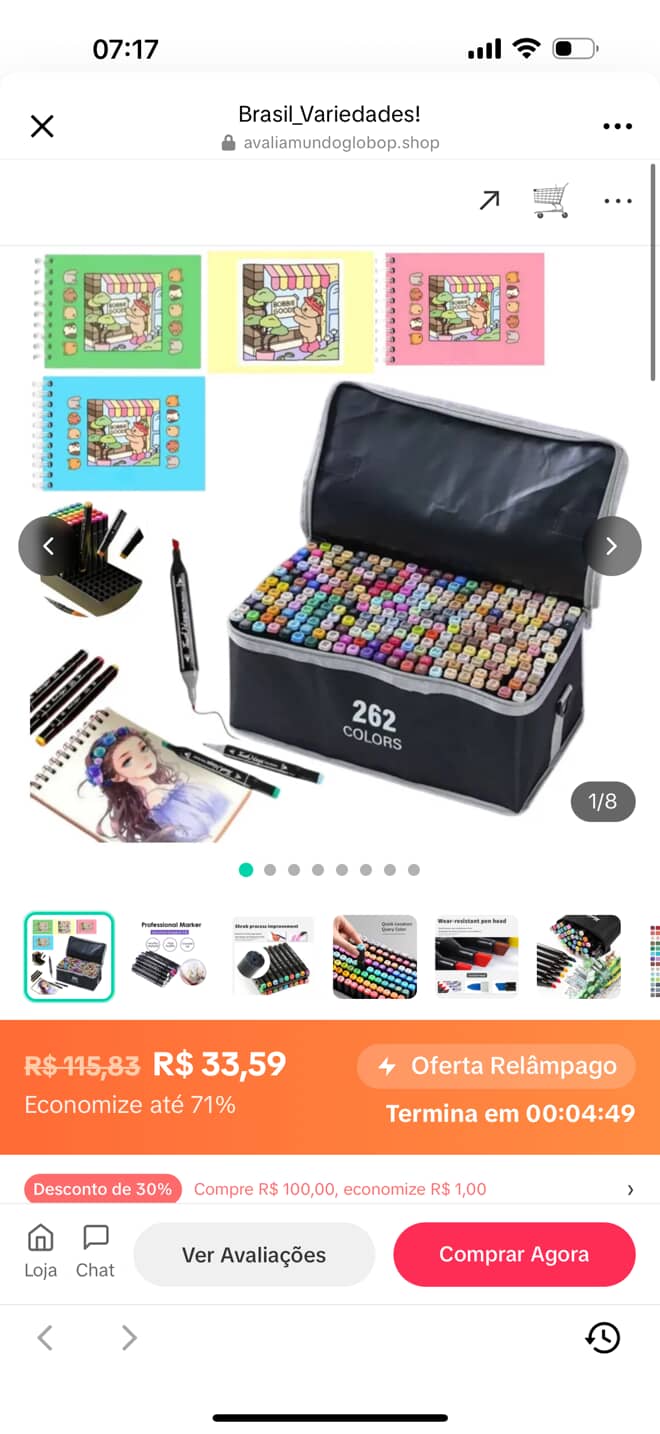Open the browser overflow menu beside Brasil_Variedades!
This screenshot has width=660, height=1434.
pos(617,126)
